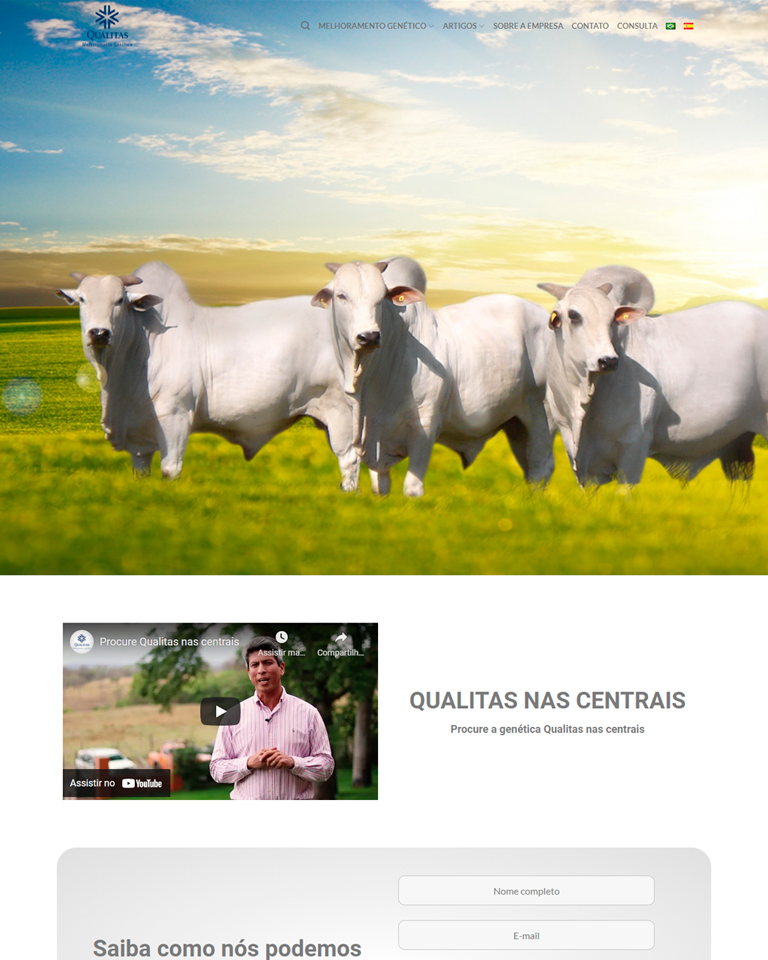Screen dimensions: 768x960
Task: Tap Assistir mais tarde on the video
Action: click(282, 643)
